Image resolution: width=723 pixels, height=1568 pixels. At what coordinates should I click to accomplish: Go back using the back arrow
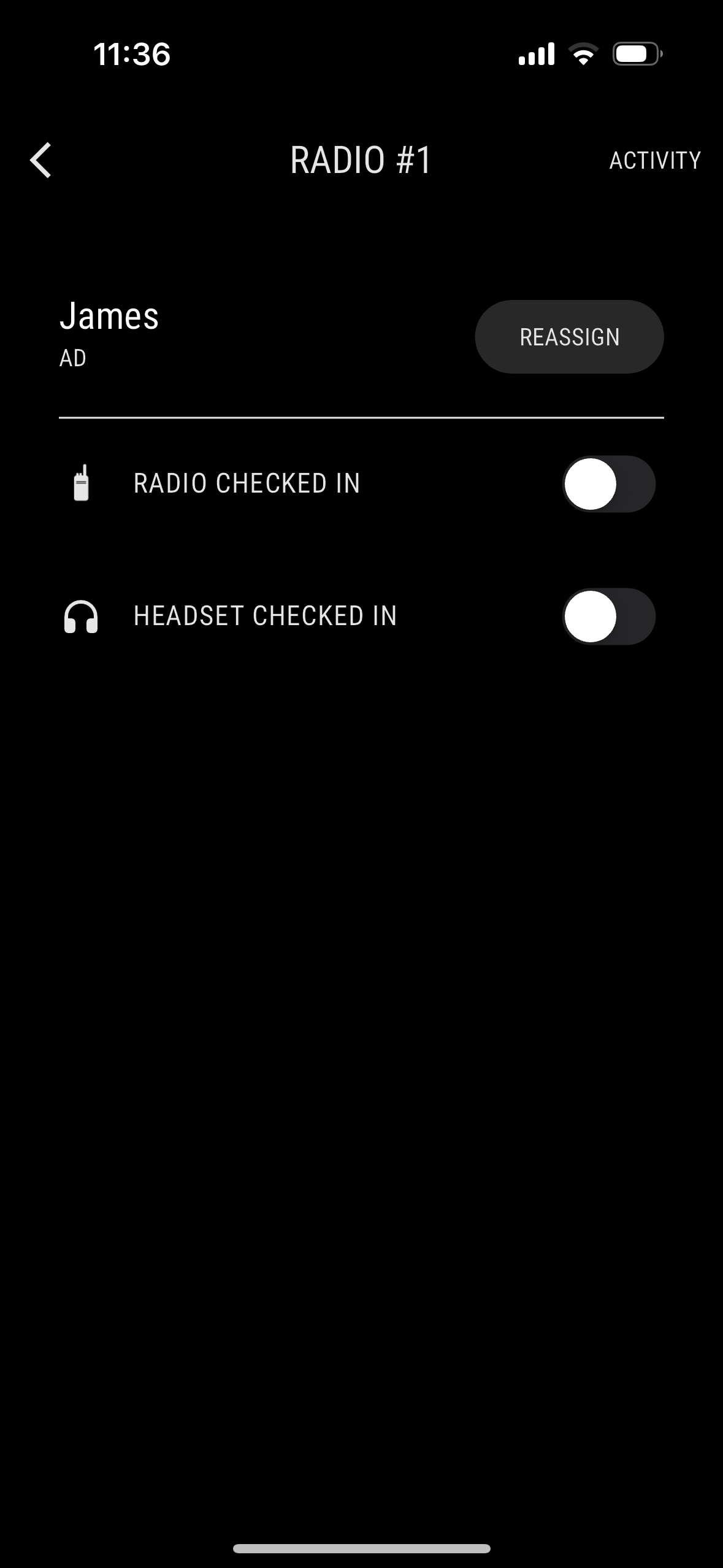point(40,160)
